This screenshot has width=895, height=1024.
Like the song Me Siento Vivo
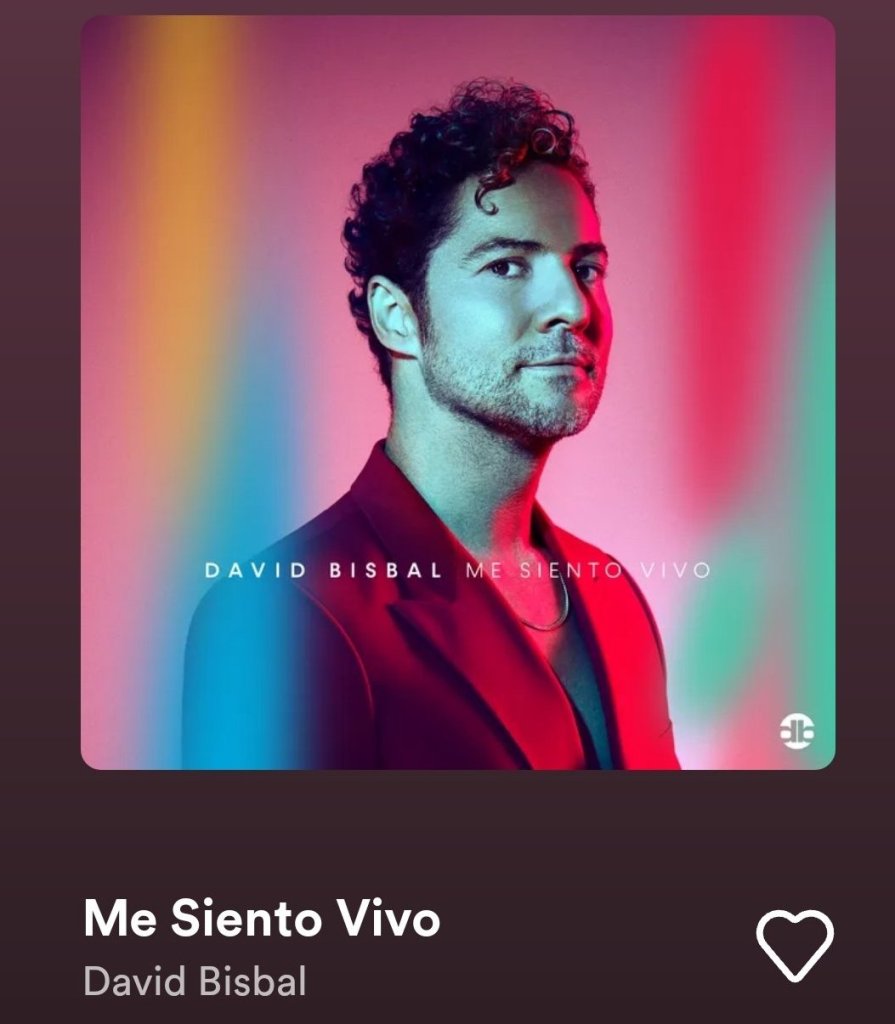tap(794, 945)
